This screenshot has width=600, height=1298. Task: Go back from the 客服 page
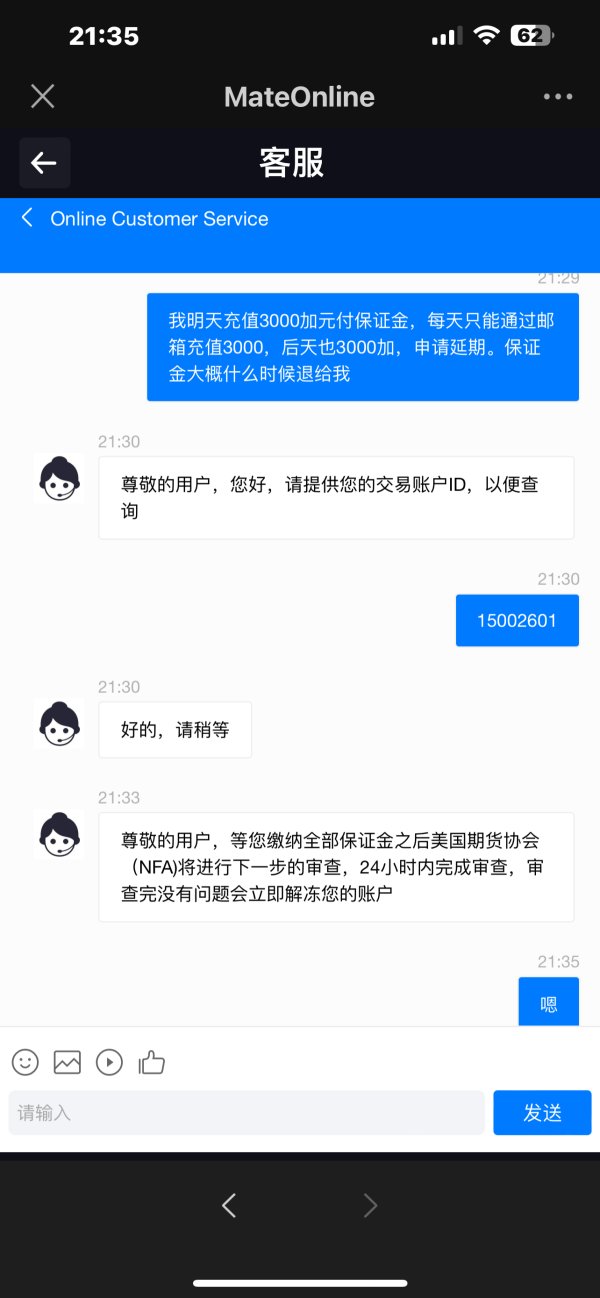[45, 163]
